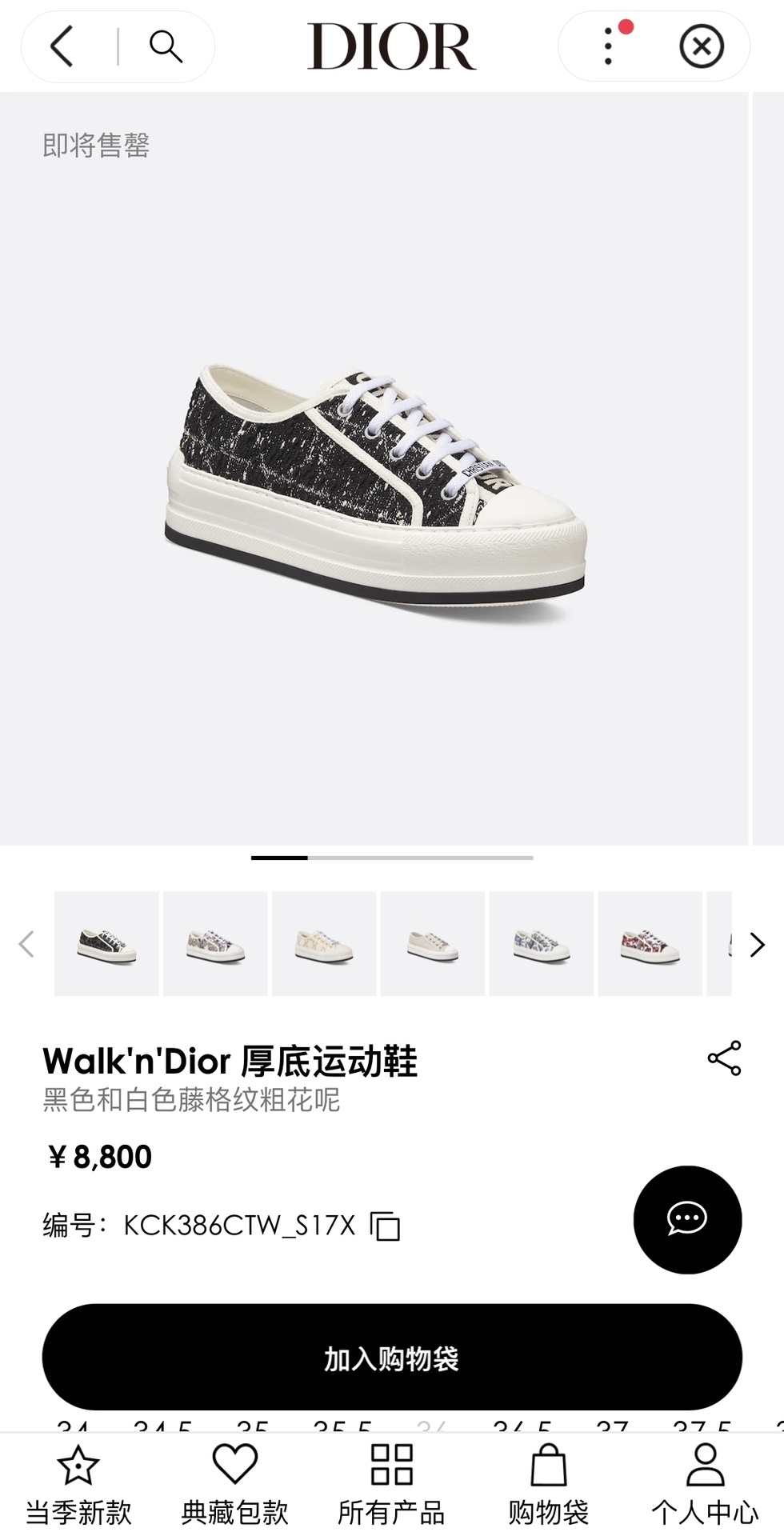Open 个人中心 profile tab
Screen dimensions: 784x1536
click(705, 1486)
